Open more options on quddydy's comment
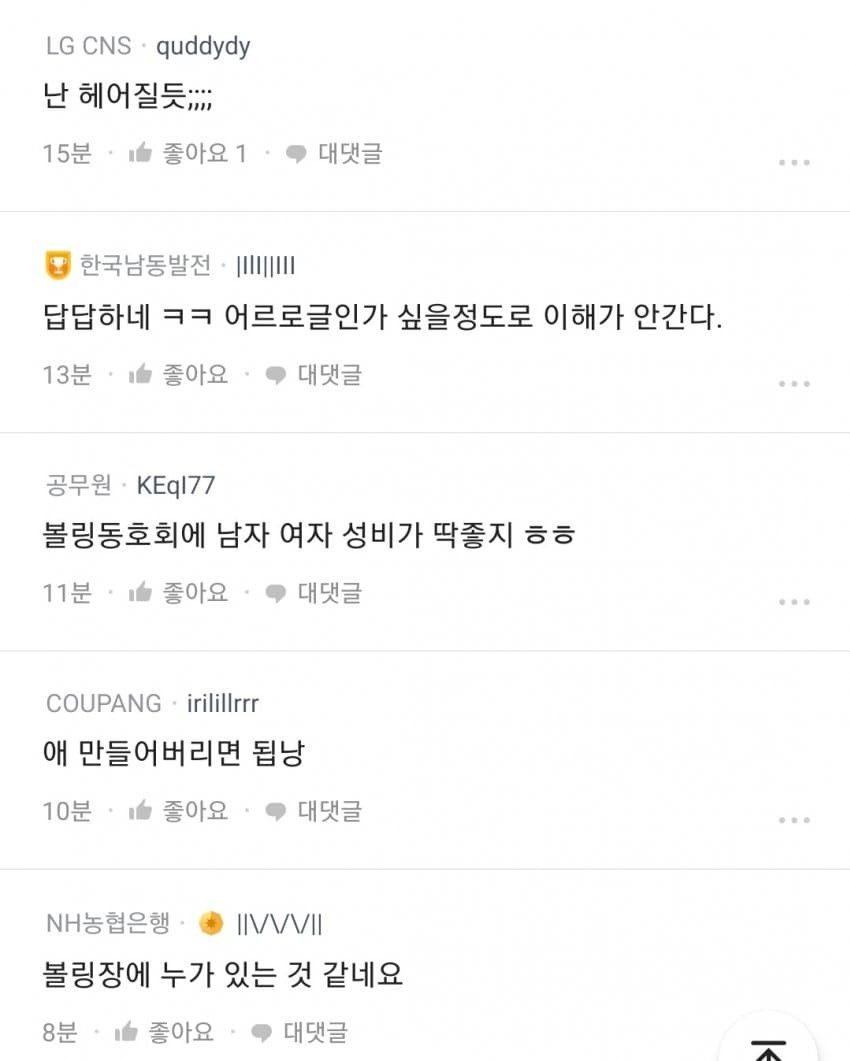This screenshot has width=850, height=1061. (x=794, y=162)
